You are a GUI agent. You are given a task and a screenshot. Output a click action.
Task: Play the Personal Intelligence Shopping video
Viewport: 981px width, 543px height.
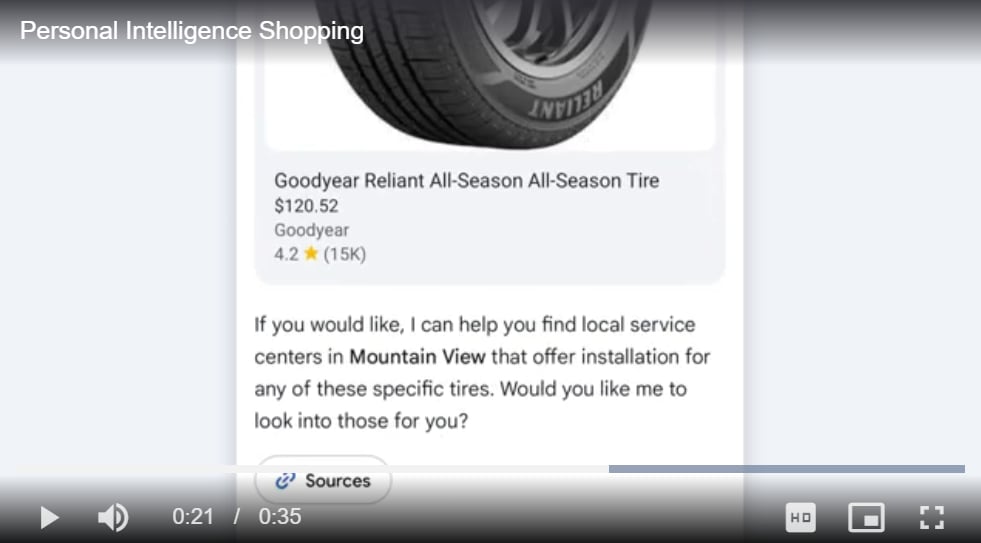(x=48, y=517)
